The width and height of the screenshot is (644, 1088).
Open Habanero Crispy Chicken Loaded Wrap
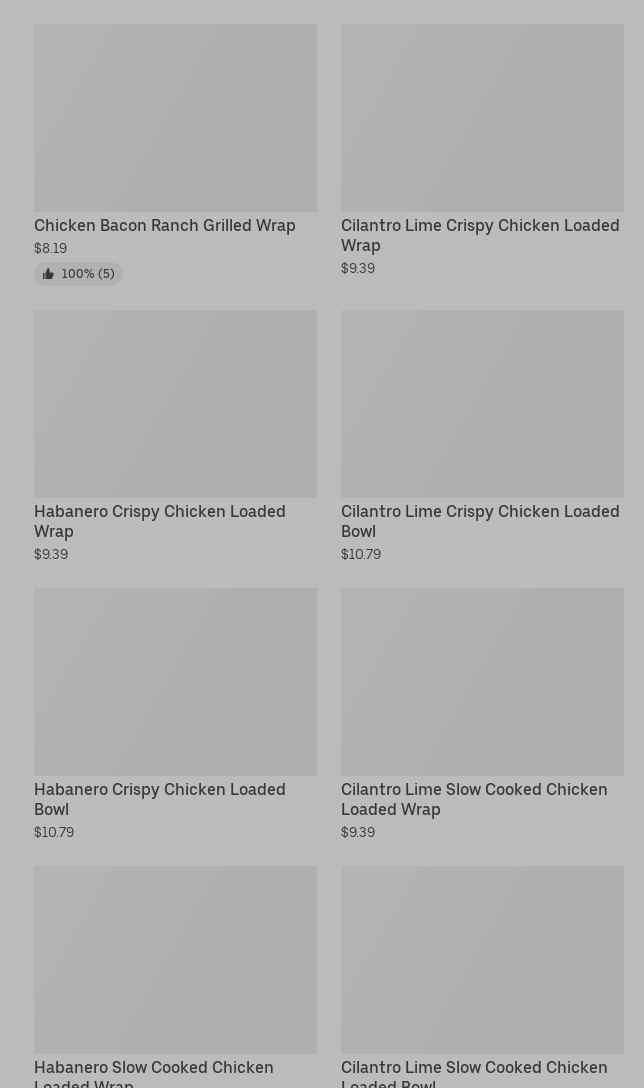(x=176, y=436)
